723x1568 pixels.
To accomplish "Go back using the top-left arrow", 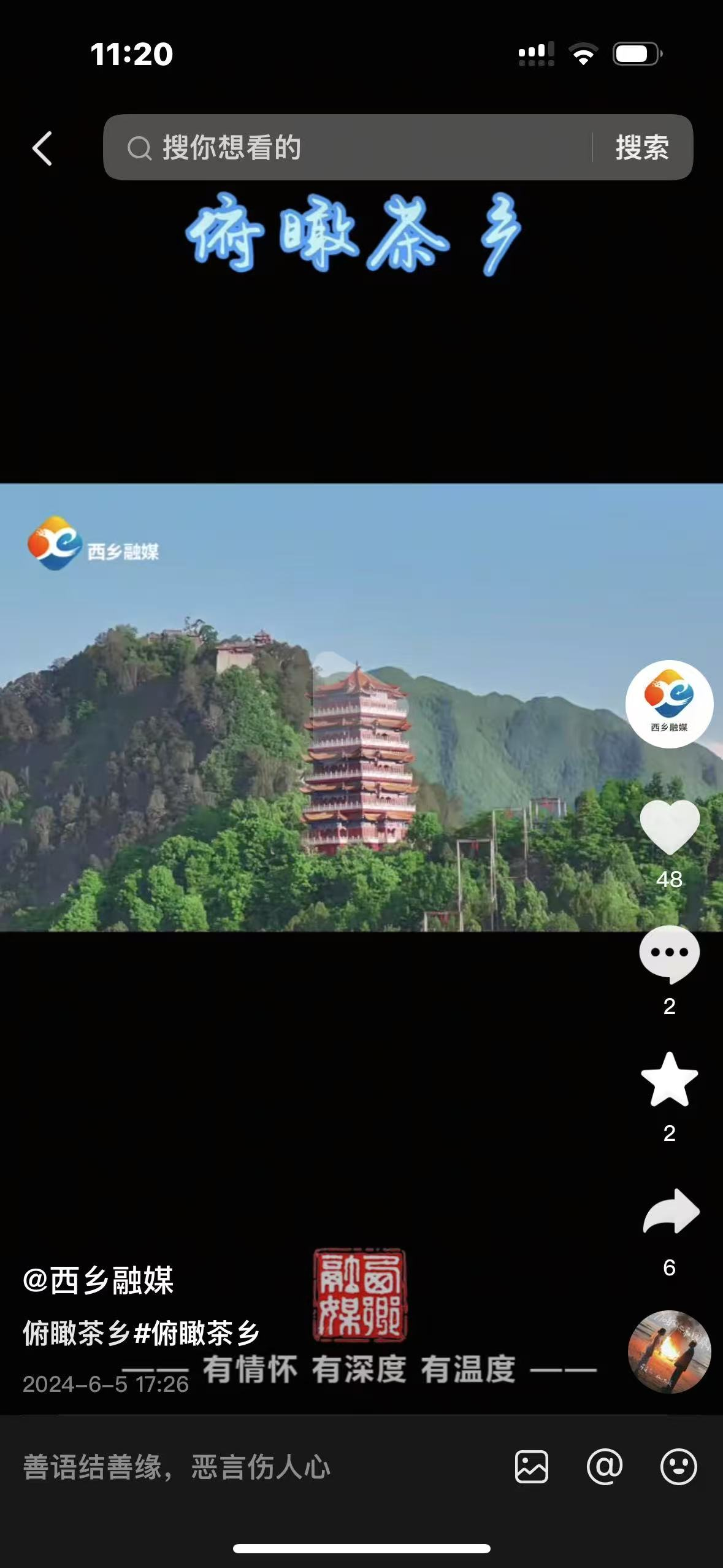I will tap(42, 148).
